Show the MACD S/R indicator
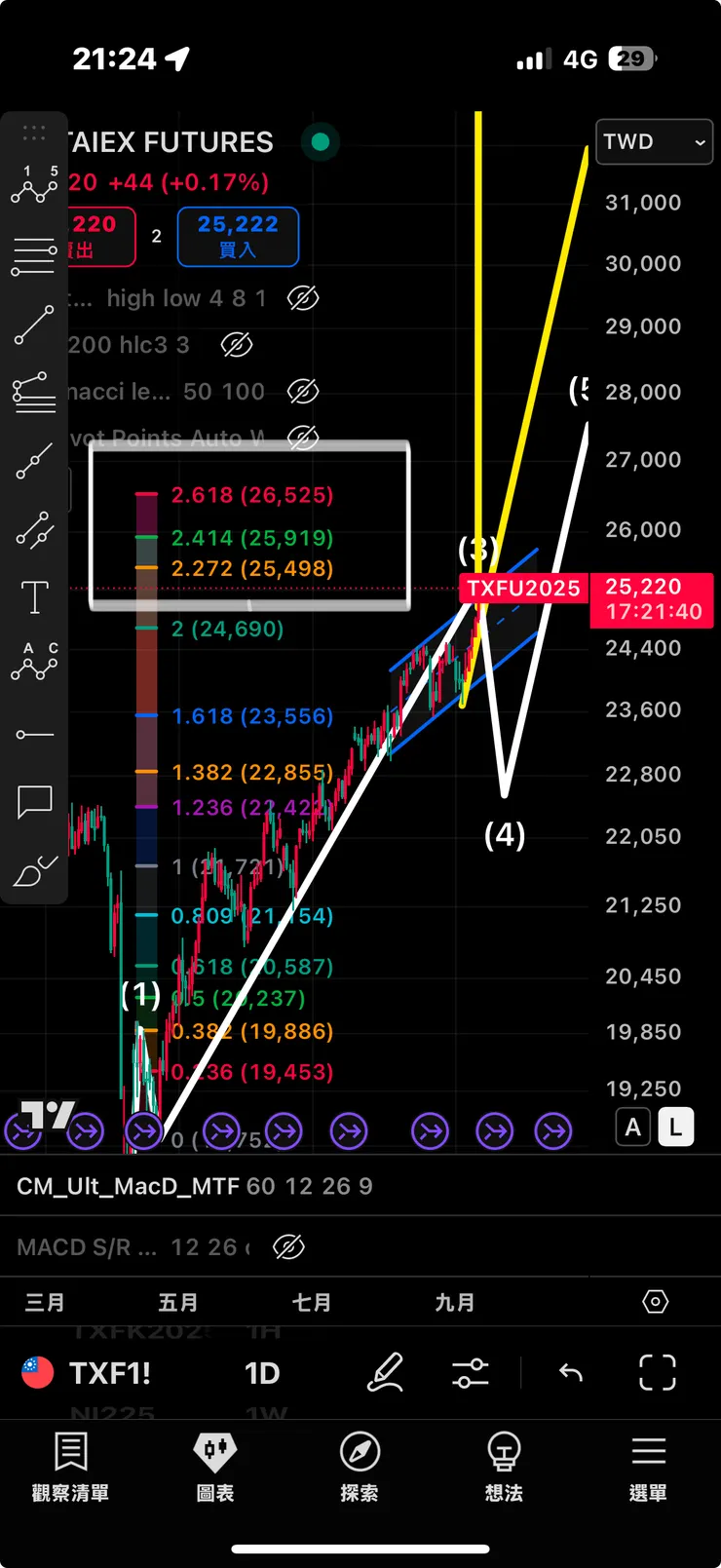Image resolution: width=721 pixels, height=1568 pixels. (x=288, y=1246)
